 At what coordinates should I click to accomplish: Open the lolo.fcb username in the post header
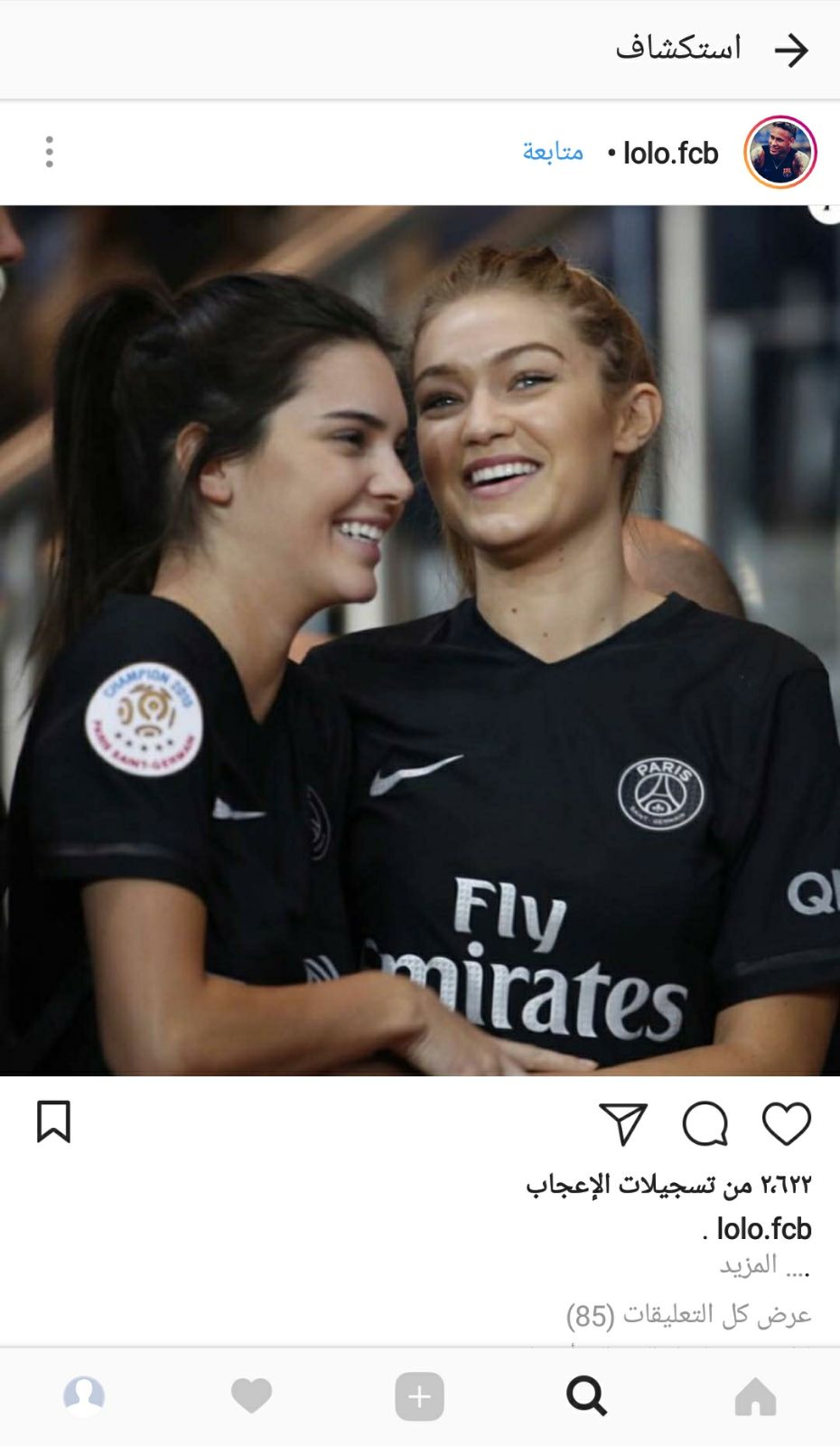point(670,154)
